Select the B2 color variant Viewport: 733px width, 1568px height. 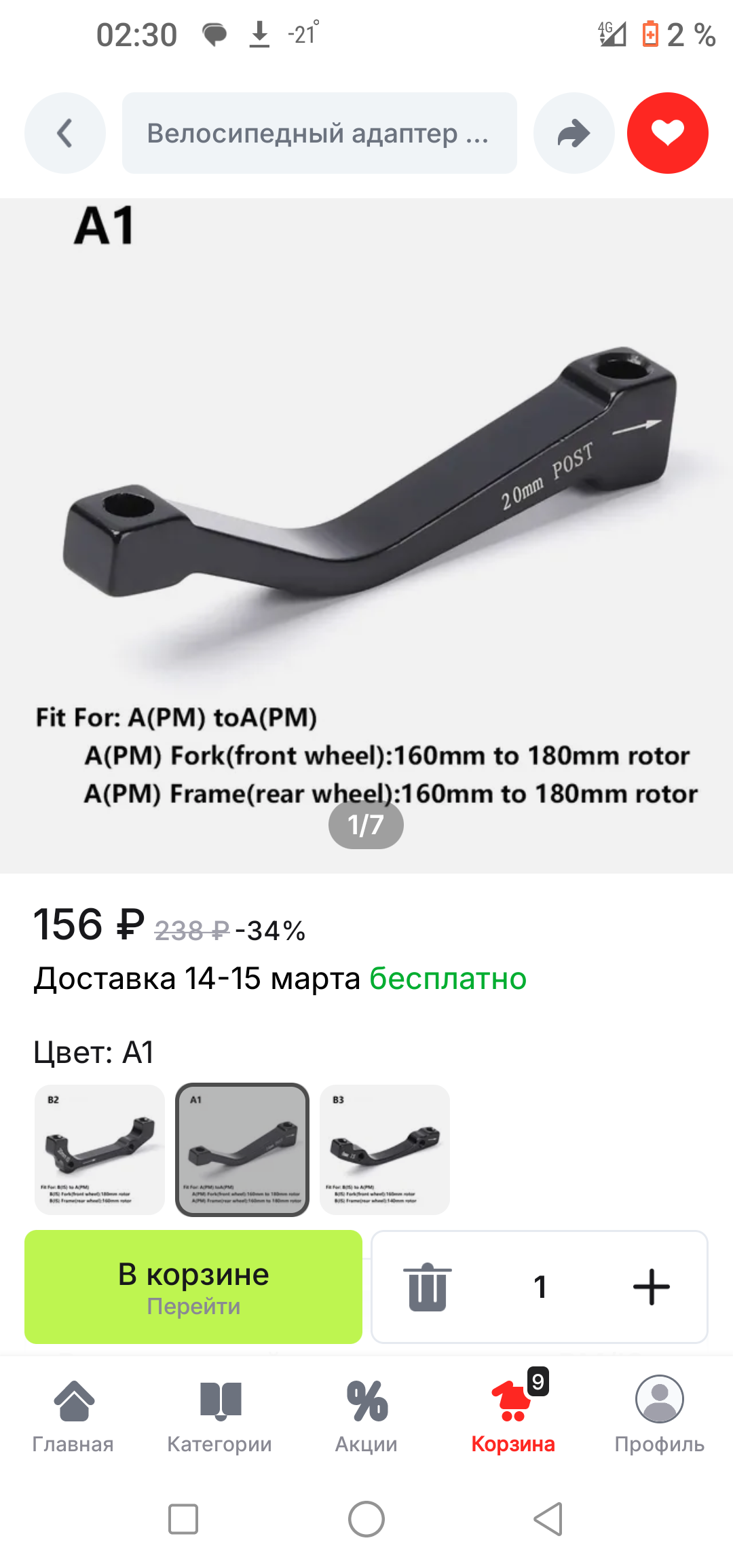[100, 1150]
